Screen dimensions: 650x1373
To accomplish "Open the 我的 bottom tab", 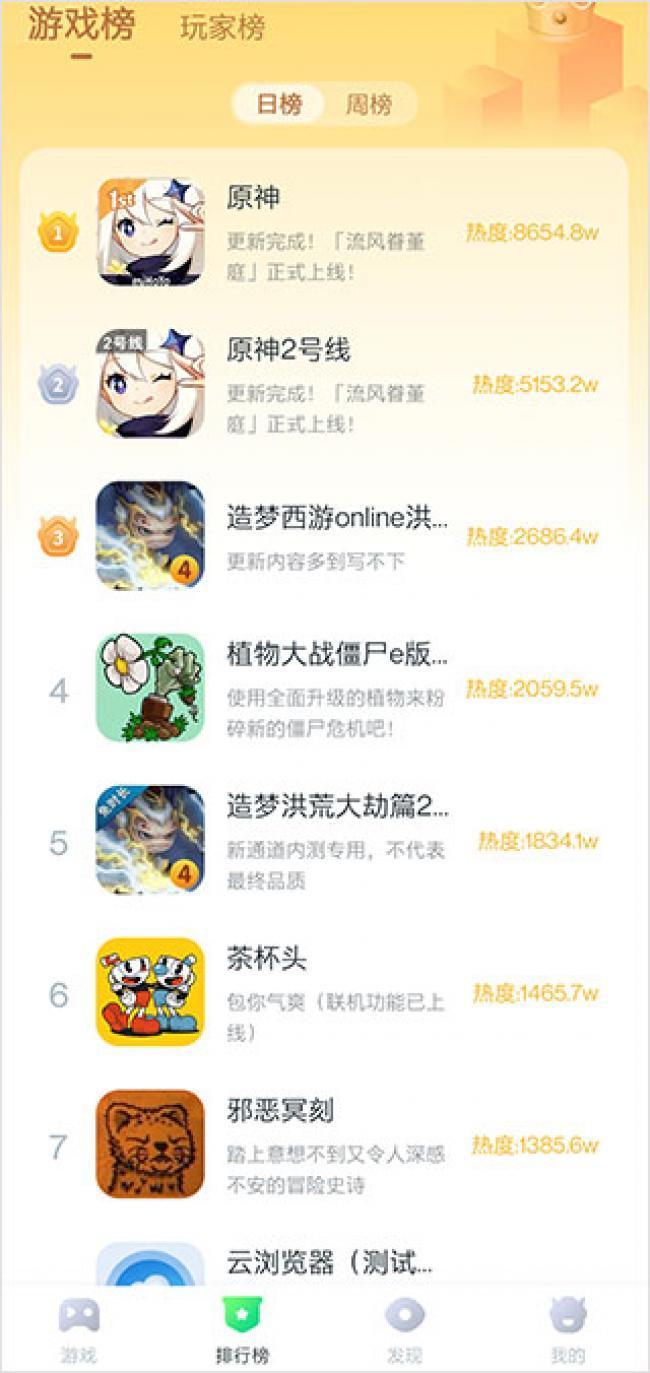I will point(567,1328).
